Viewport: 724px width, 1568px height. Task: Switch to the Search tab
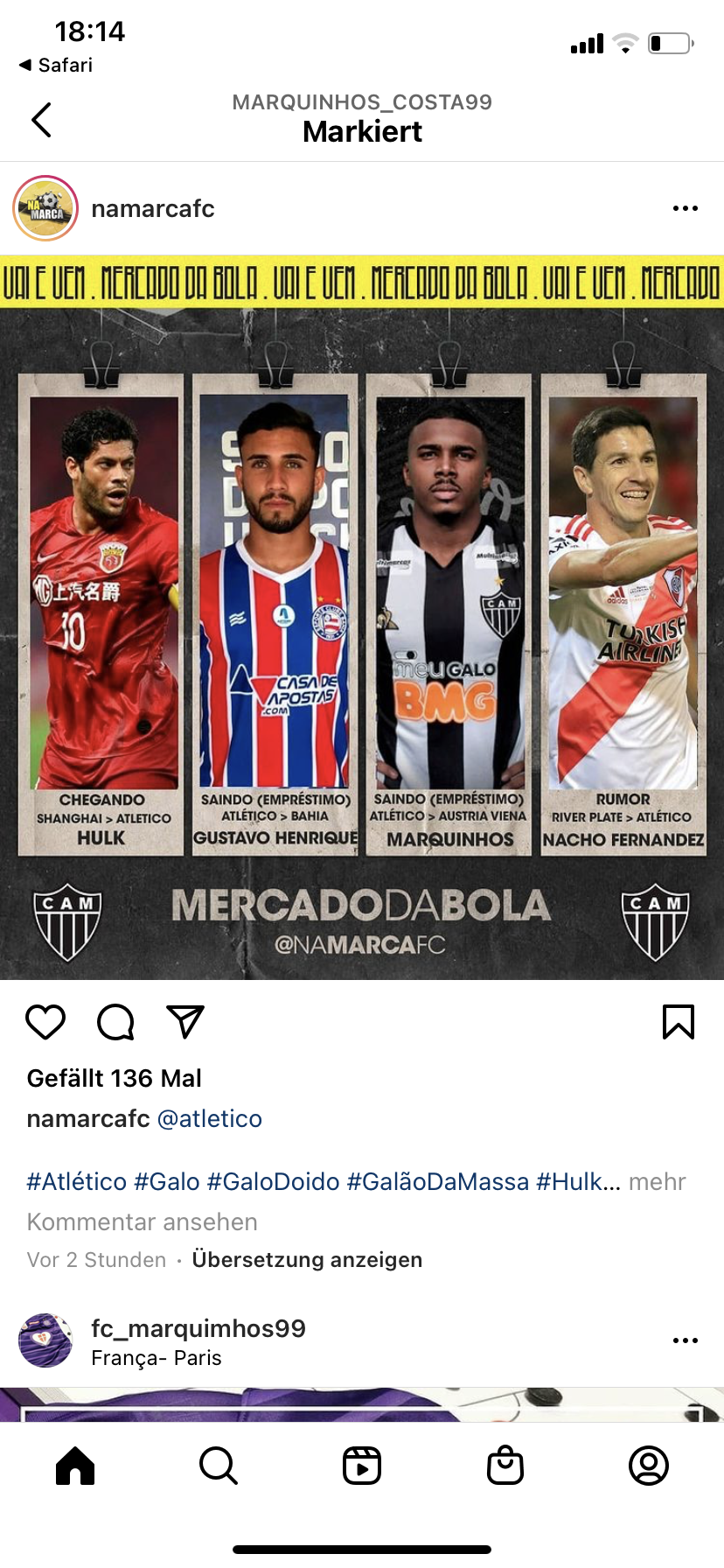(219, 1466)
